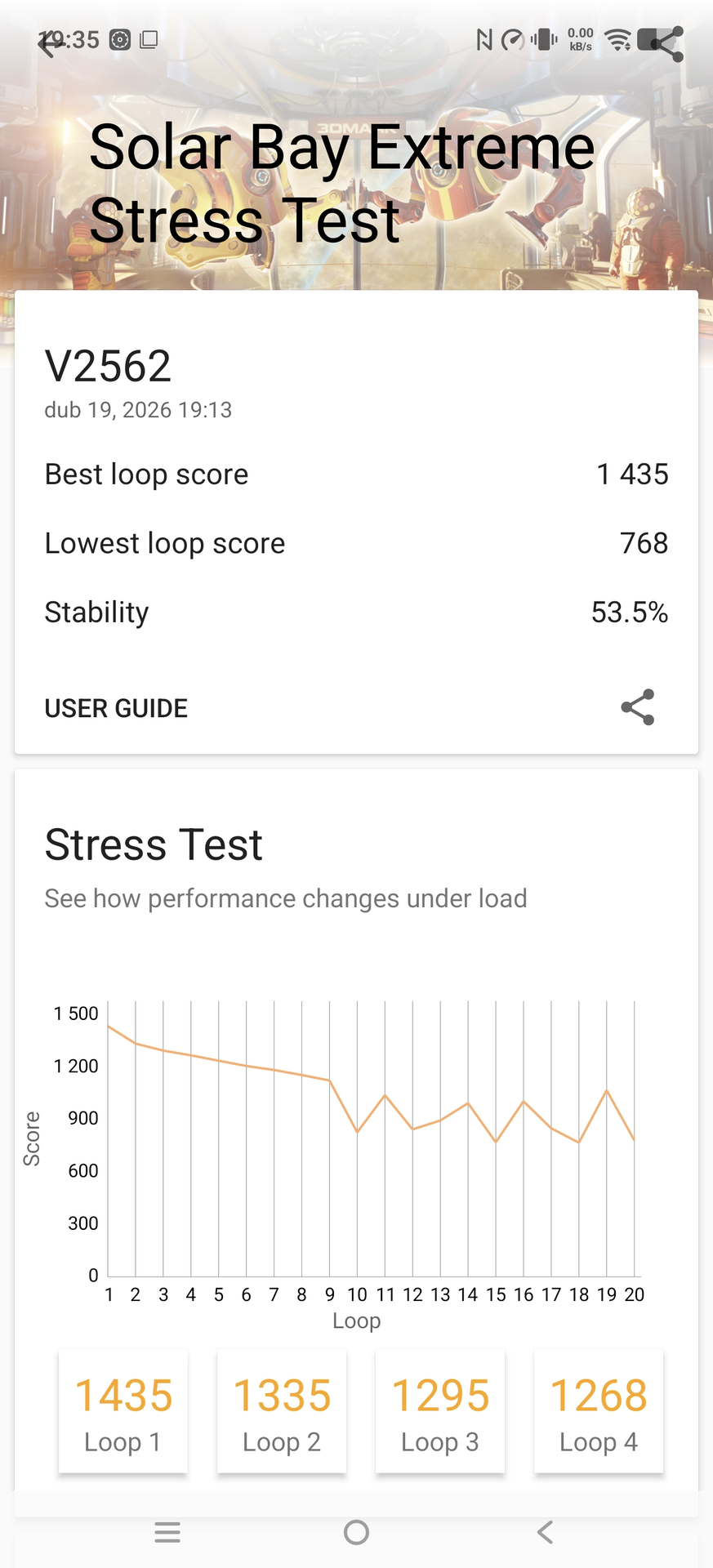View the Loop 4 score card
The height and width of the screenshot is (1568, 713).
(599, 1411)
